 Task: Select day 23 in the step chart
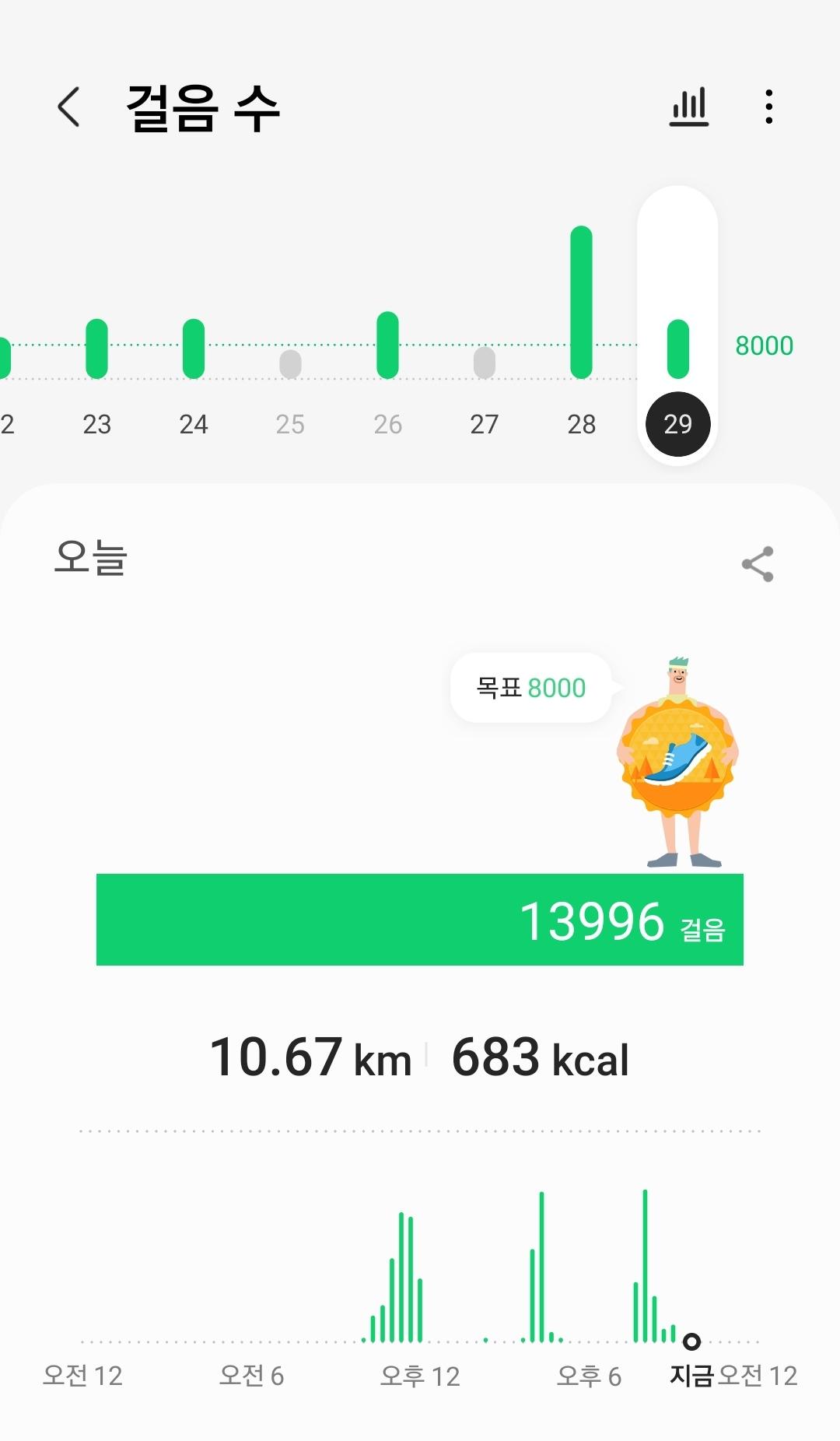click(x=96, y=424)
